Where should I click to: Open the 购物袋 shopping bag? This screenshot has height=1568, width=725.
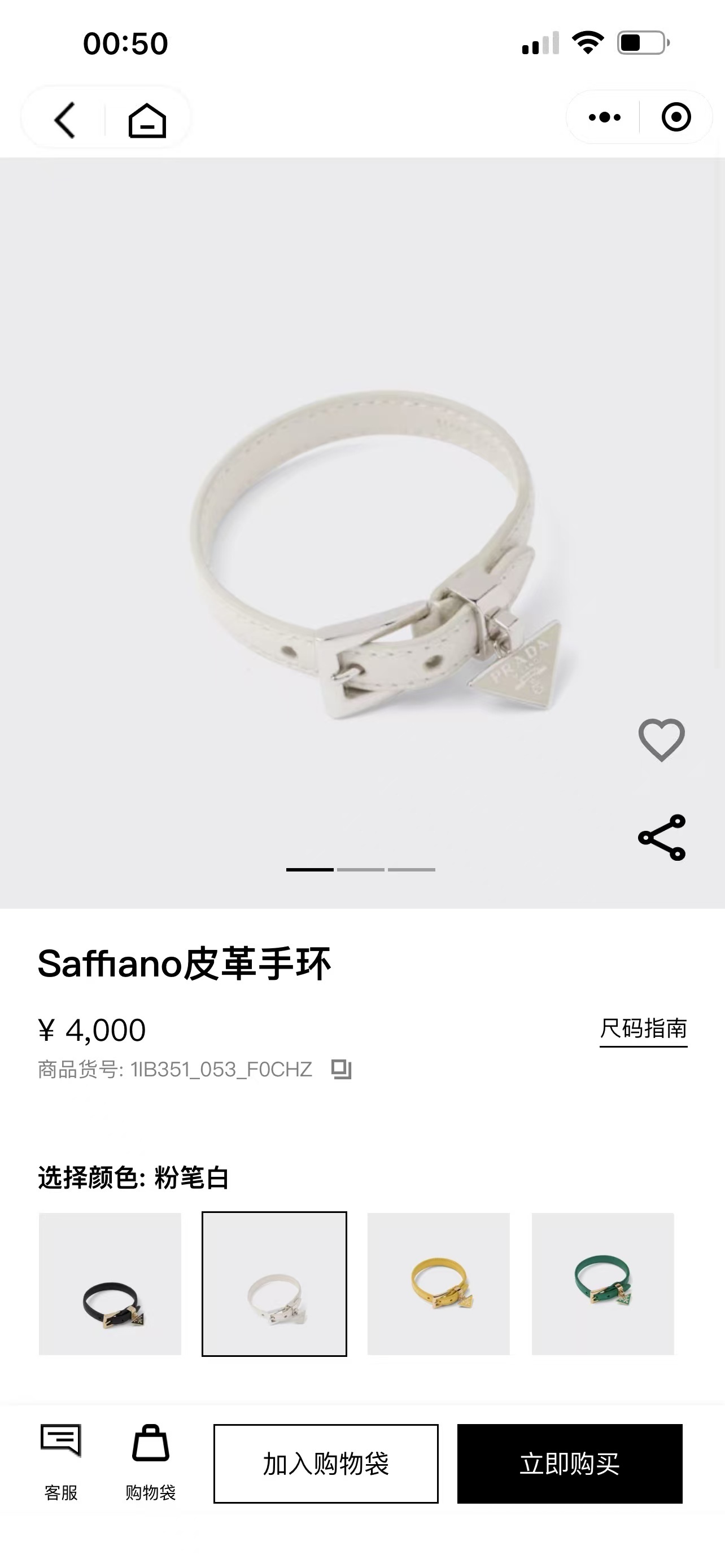[150, 1461]
